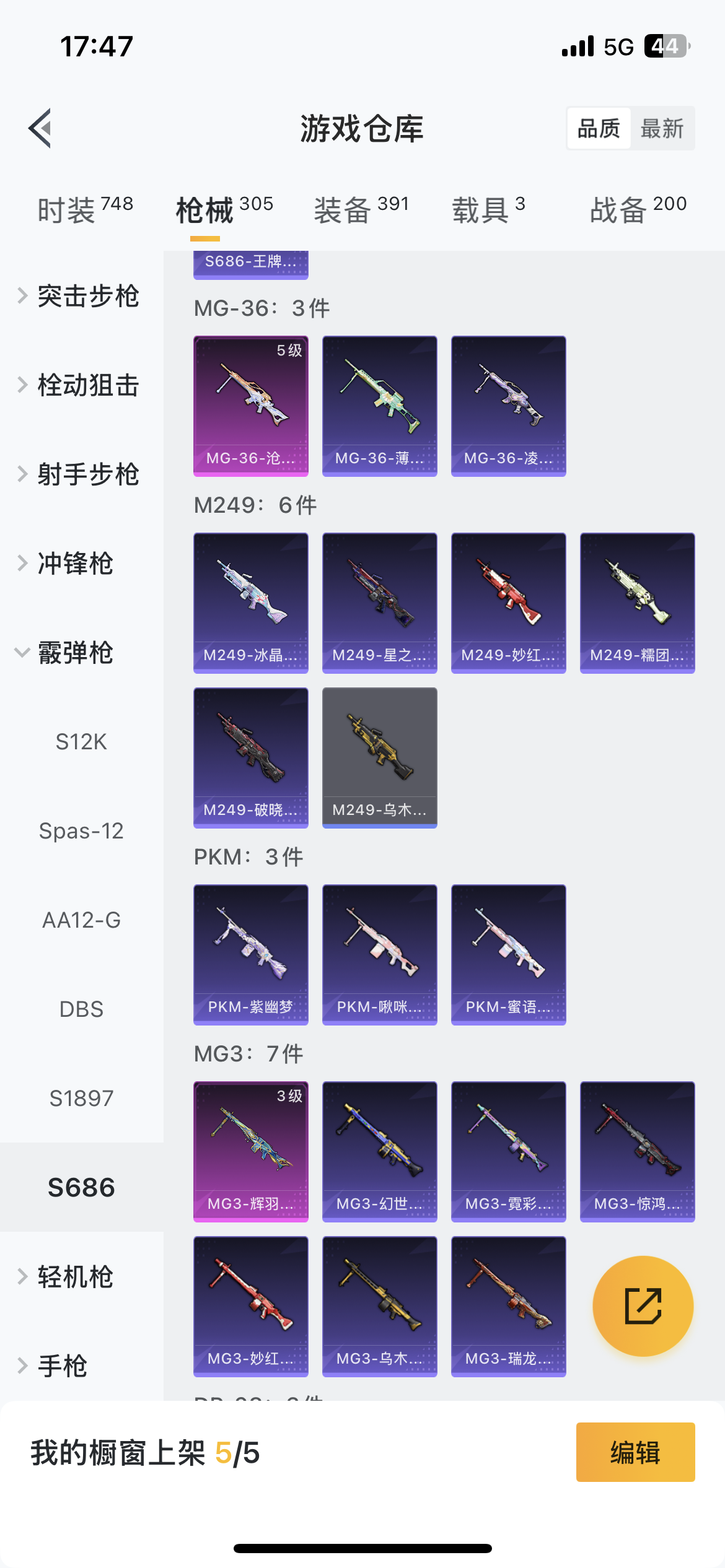Open the MG3-瑞龙 skin card
The image size is (725, 1568).
tap(509, 1307)
